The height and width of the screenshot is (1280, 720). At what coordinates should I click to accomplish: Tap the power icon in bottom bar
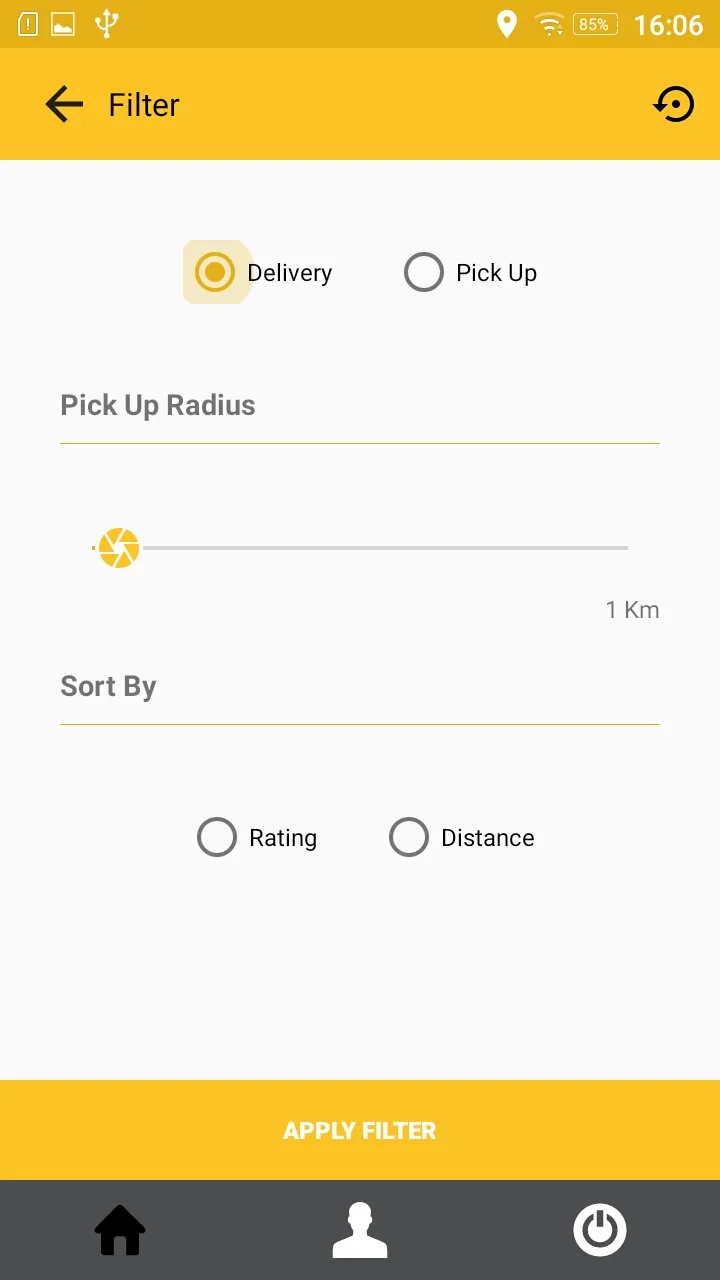[x=600, y=1230]
